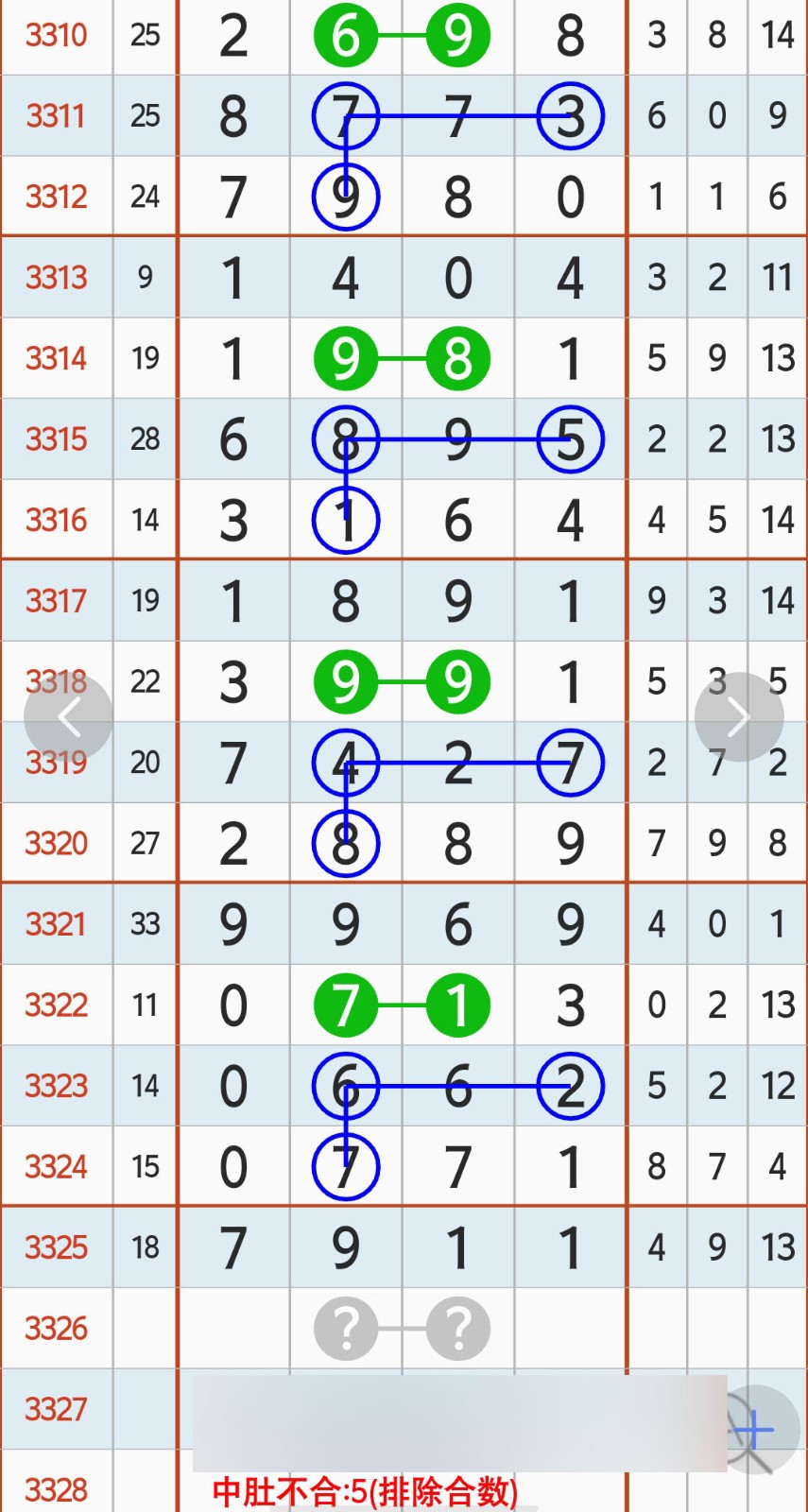Select the green circled 6 in row 3310
Viewport: 808px width, 1512px height.
(x=346, y=36)
